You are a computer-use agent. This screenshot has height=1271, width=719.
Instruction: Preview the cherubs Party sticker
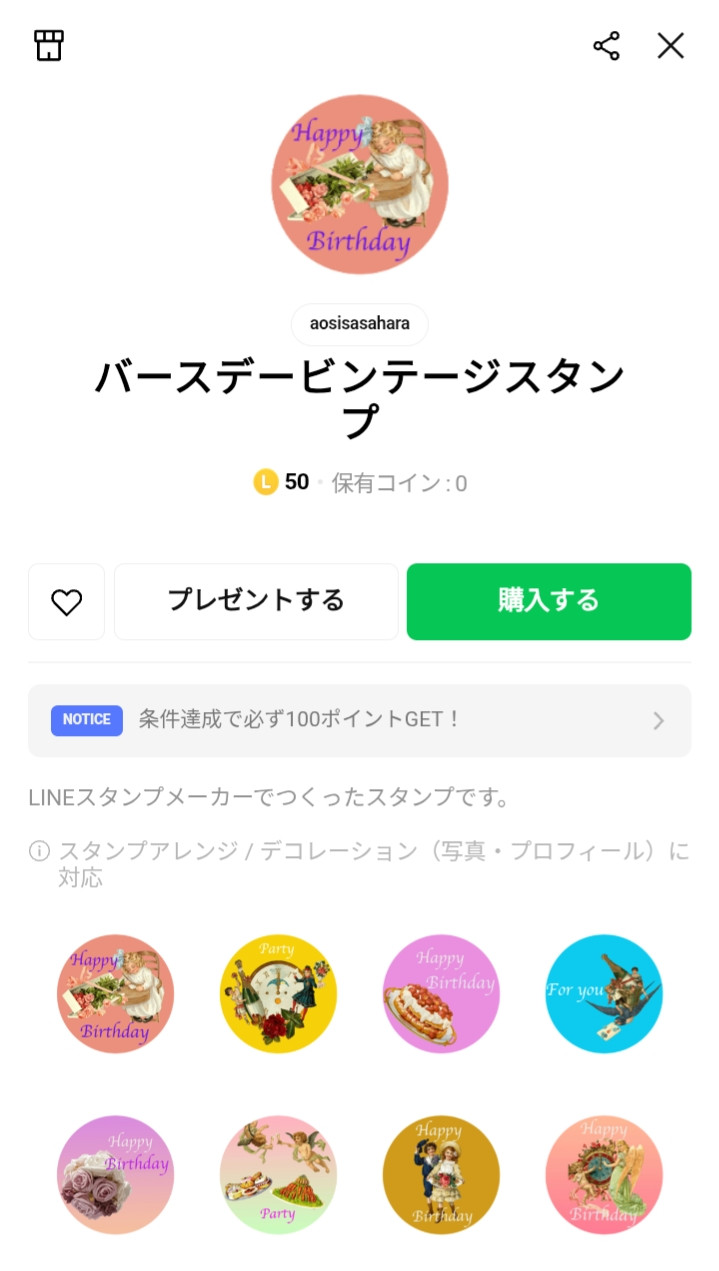coord(278,1175)
